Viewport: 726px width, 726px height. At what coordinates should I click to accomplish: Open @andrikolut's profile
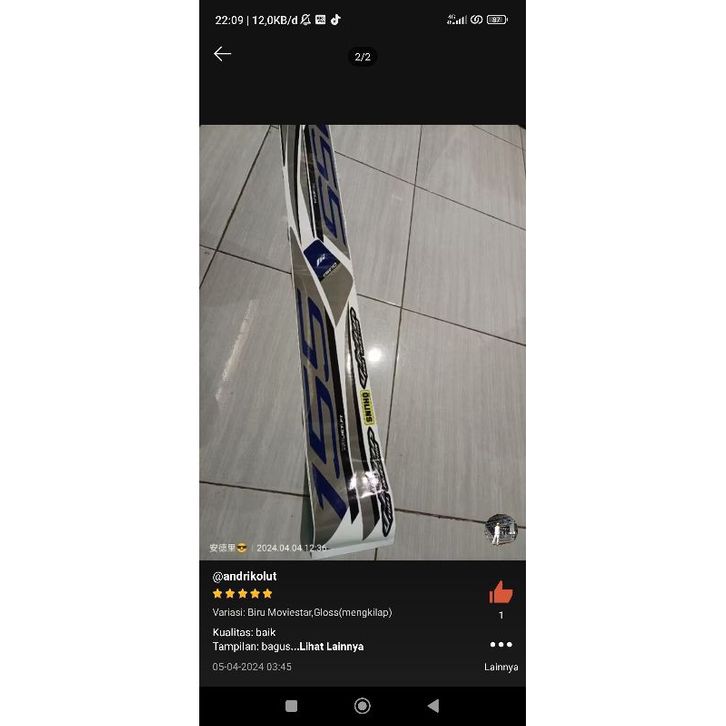coord(245,577)
